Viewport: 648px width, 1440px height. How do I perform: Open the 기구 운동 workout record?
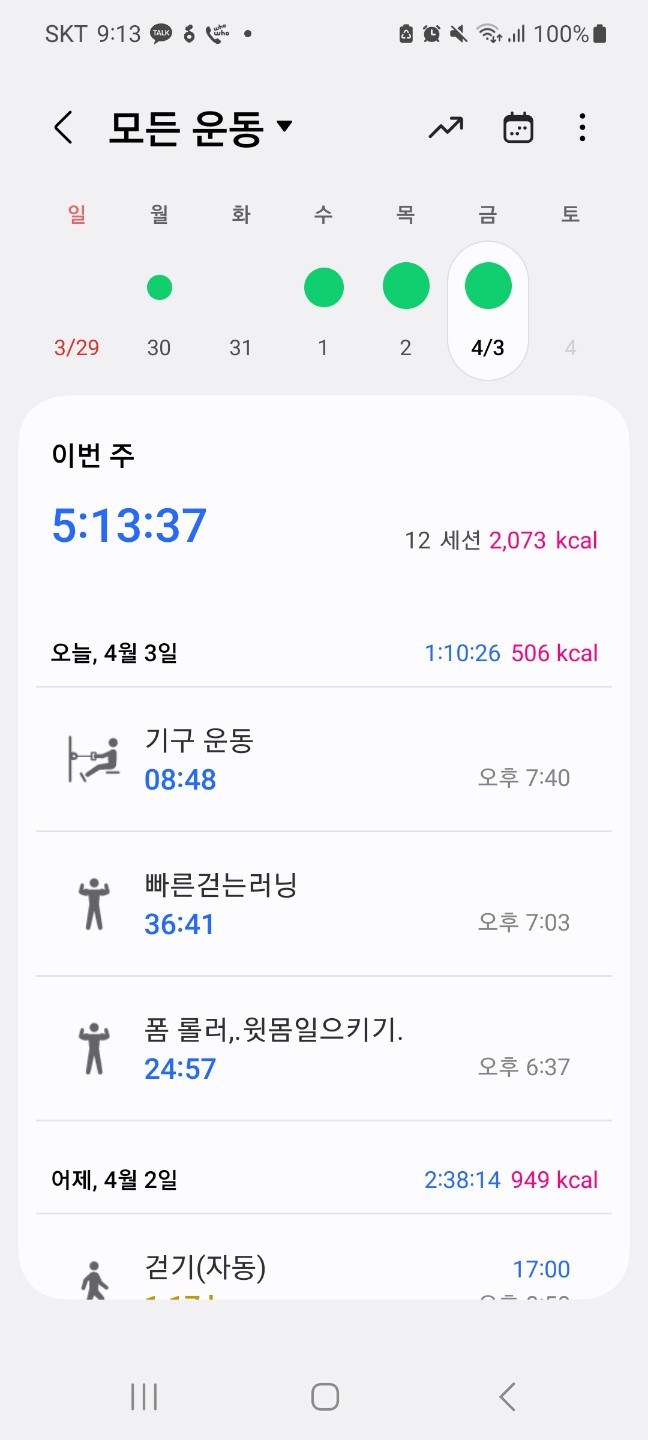[x=324, y=760]
